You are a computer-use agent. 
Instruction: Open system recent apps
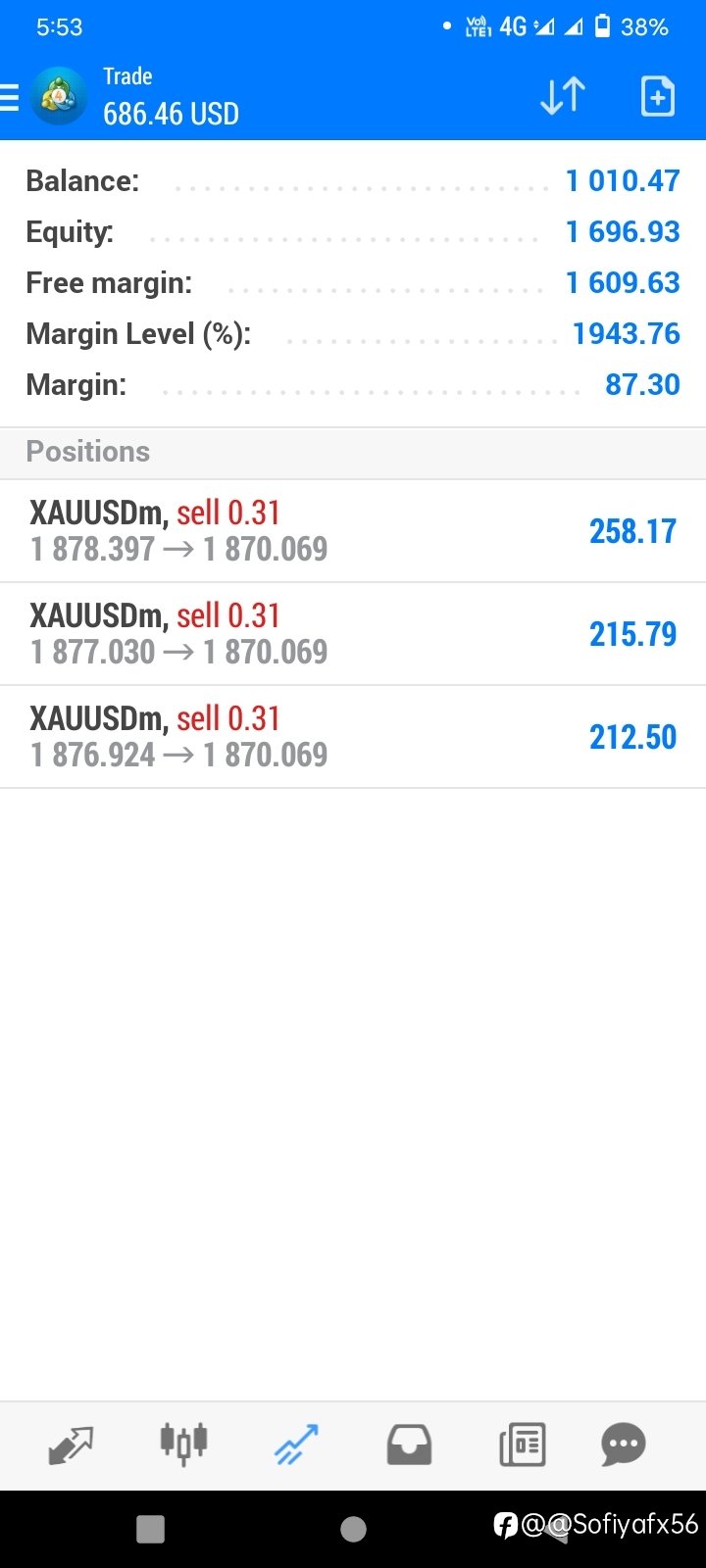coord(150,1529)
